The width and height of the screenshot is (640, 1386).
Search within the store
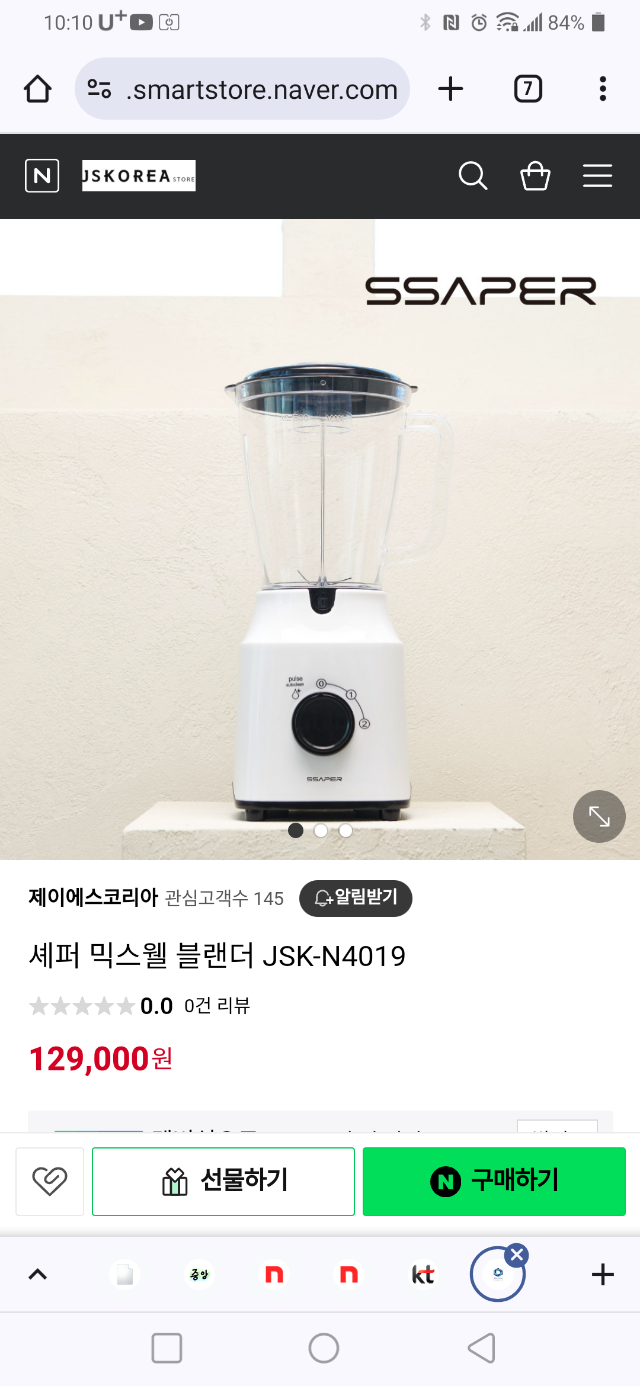tap(473, 176)
